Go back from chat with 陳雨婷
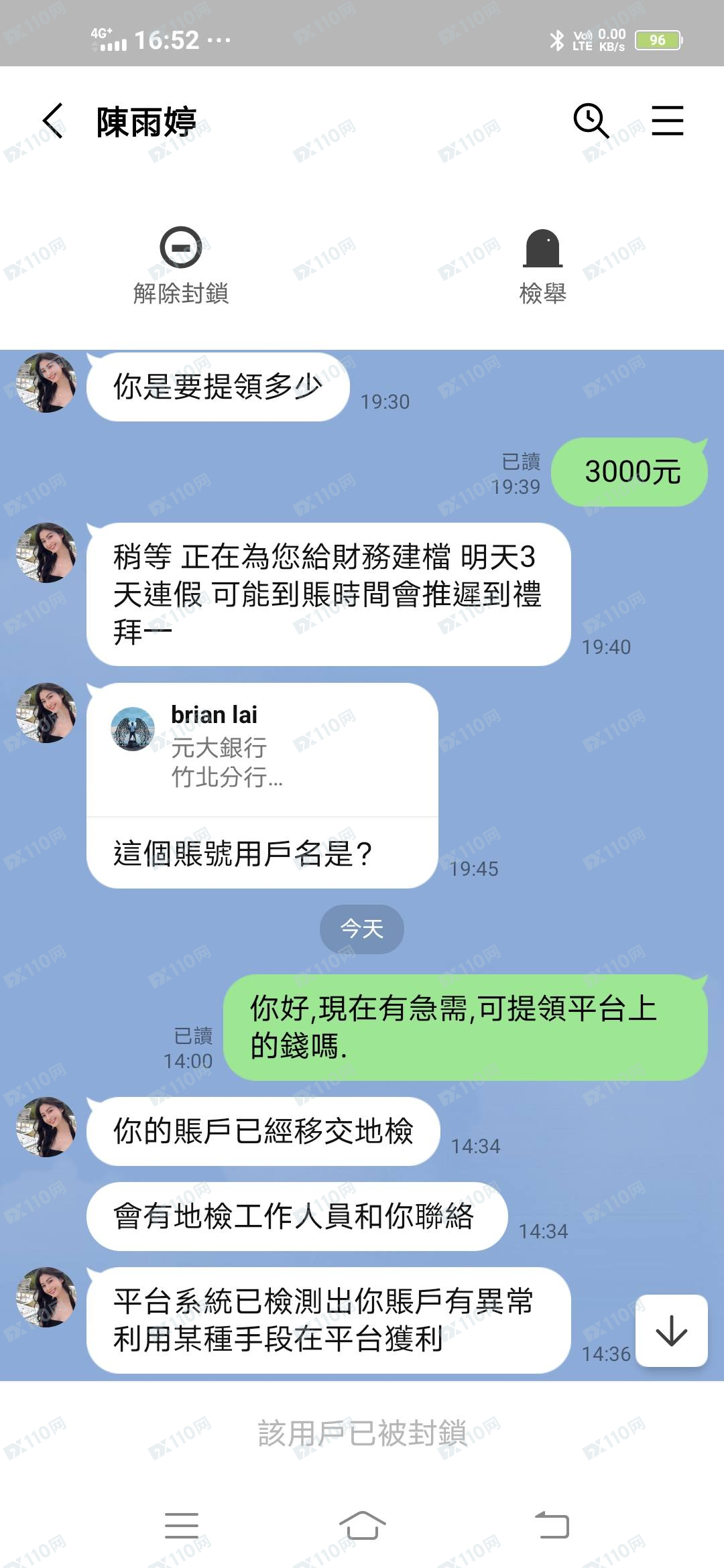This screenshot has width=724, height=1568. click(53, 121)
